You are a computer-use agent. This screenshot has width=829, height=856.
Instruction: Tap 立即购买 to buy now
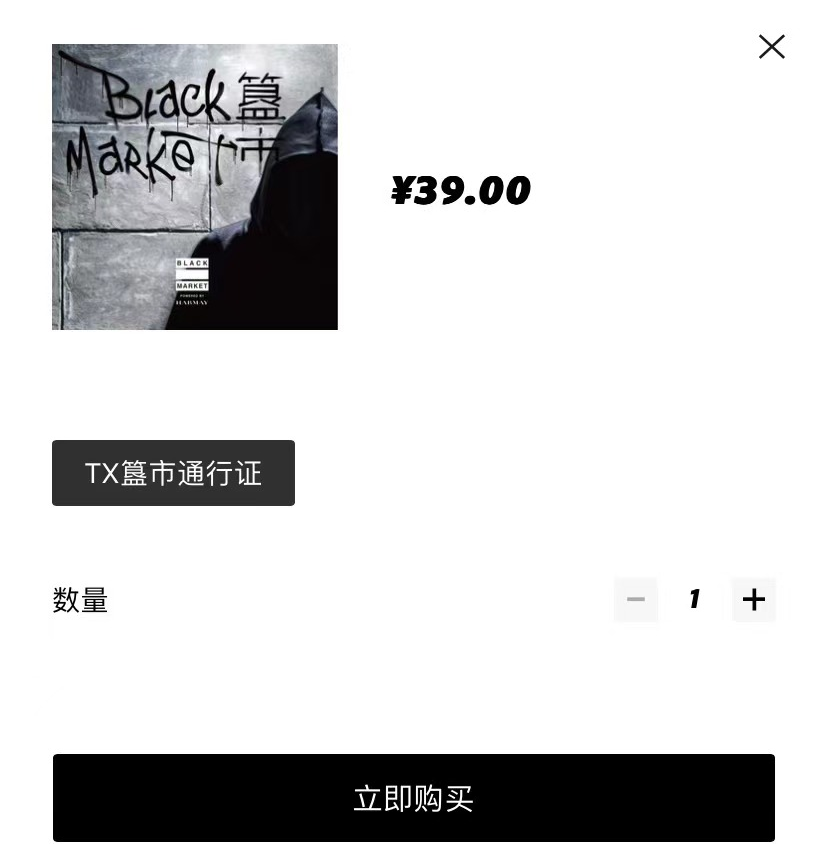[414, 798]
